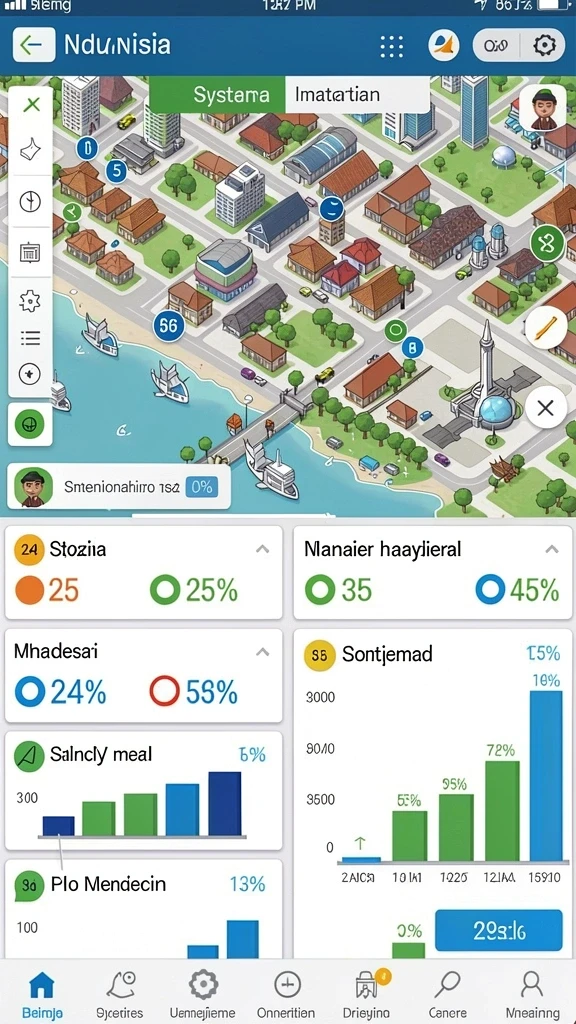The image size is (576, 1024).
Task: Open the dotted grid menu in header
Action: click(391, 46)
